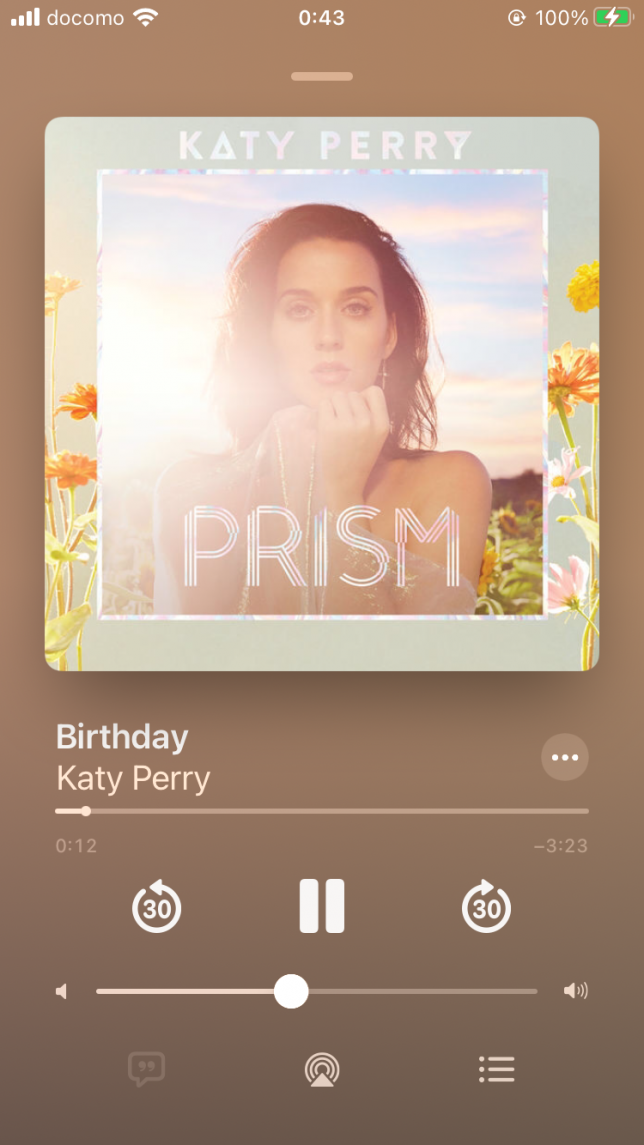This screenshot has width=644, height=1145.
Task: Open the Up Next queue list
Action: (496, 1069)
